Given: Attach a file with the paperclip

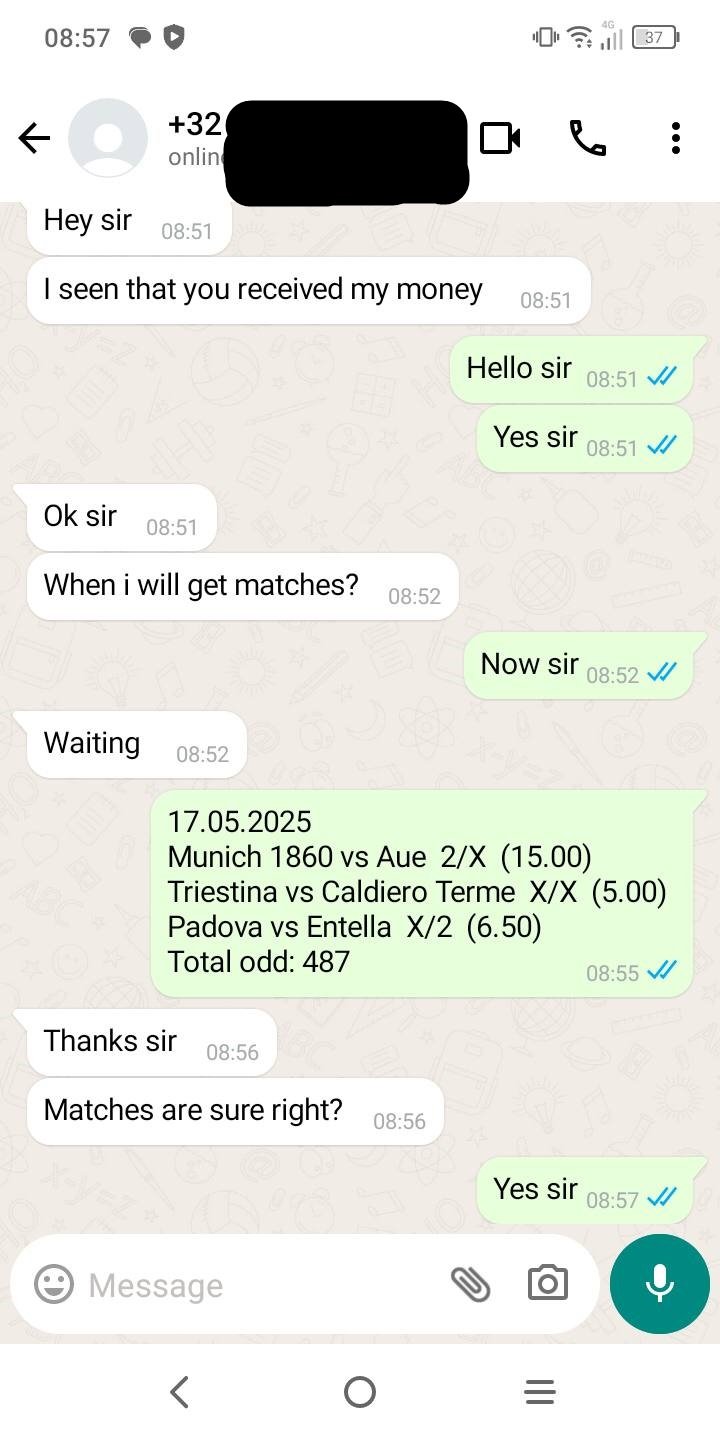Looking at the screenshot, I should (470, 1284).
